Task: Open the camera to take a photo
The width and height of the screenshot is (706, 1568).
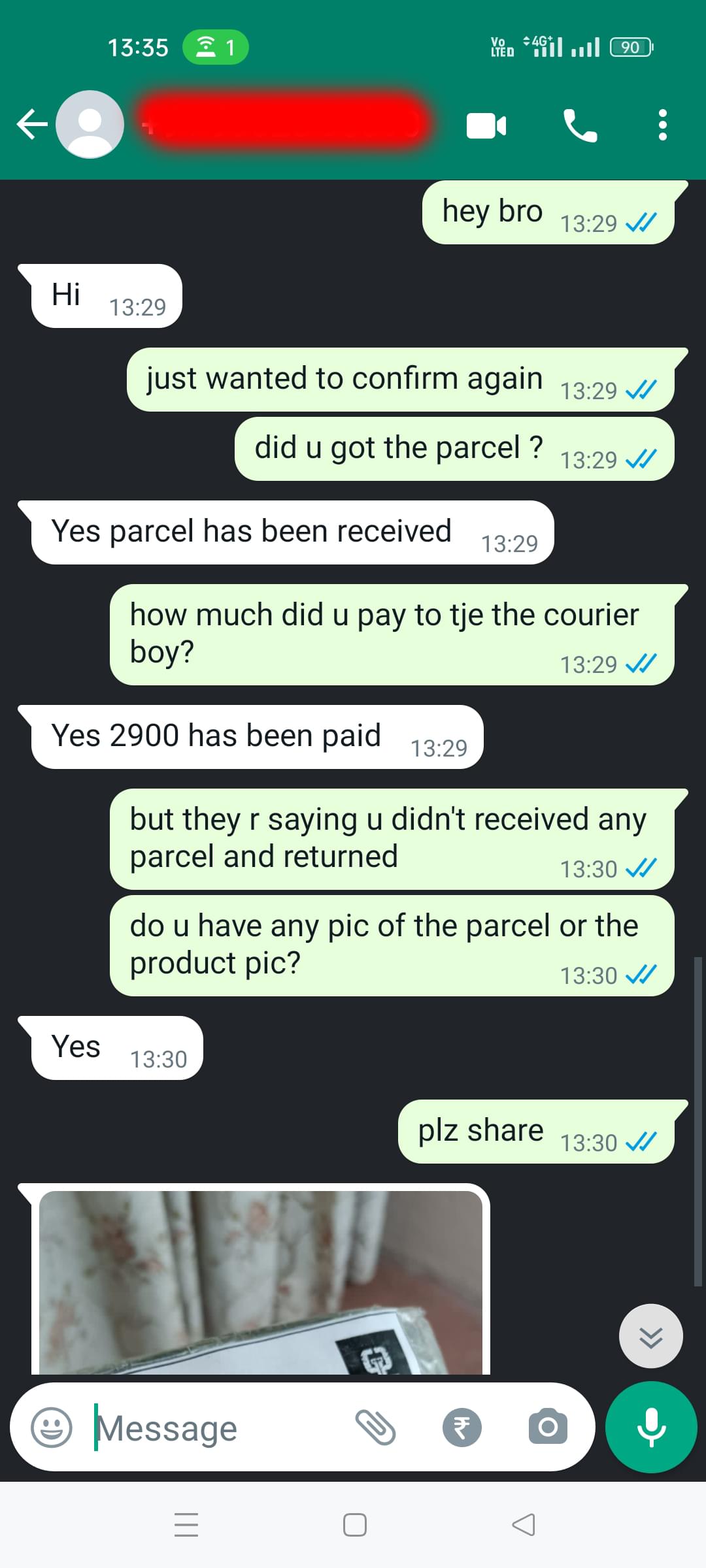Action: click(x=547, y=1427)
